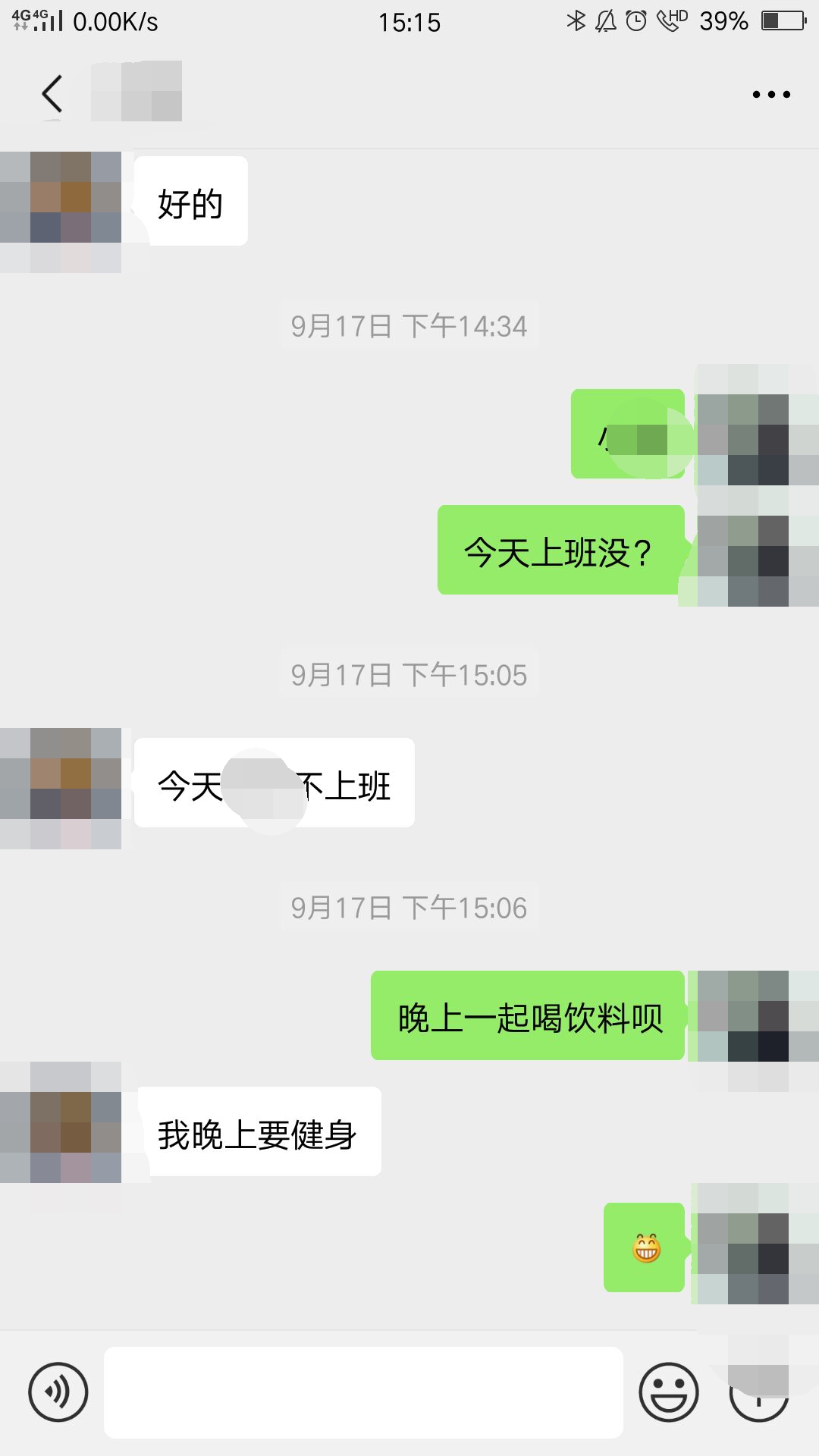Tap the voice input icon beside the text box
Viewport: 819px width, 1456px height.
point(57,1392)
